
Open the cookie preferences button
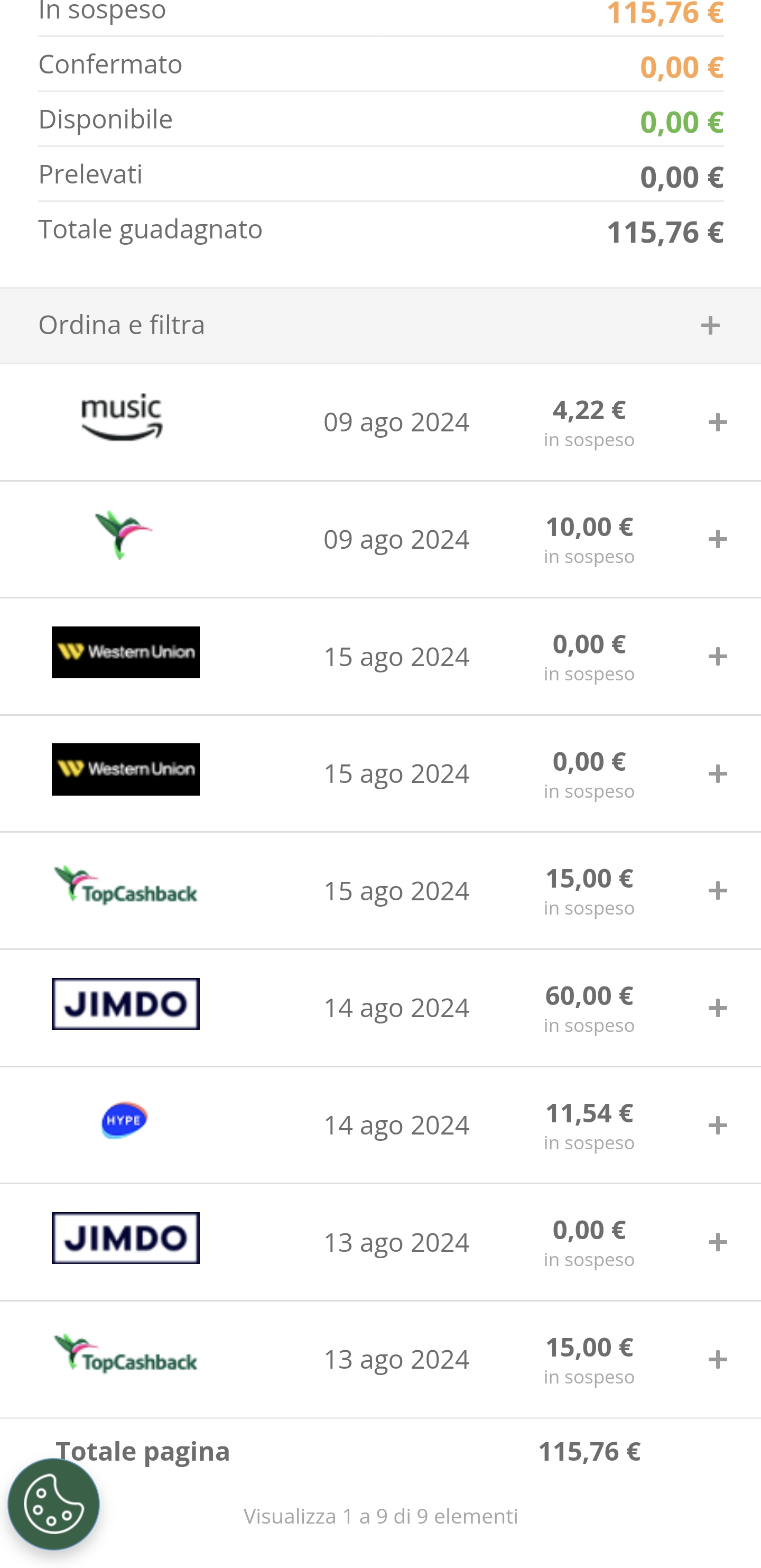click(53, 1504)
